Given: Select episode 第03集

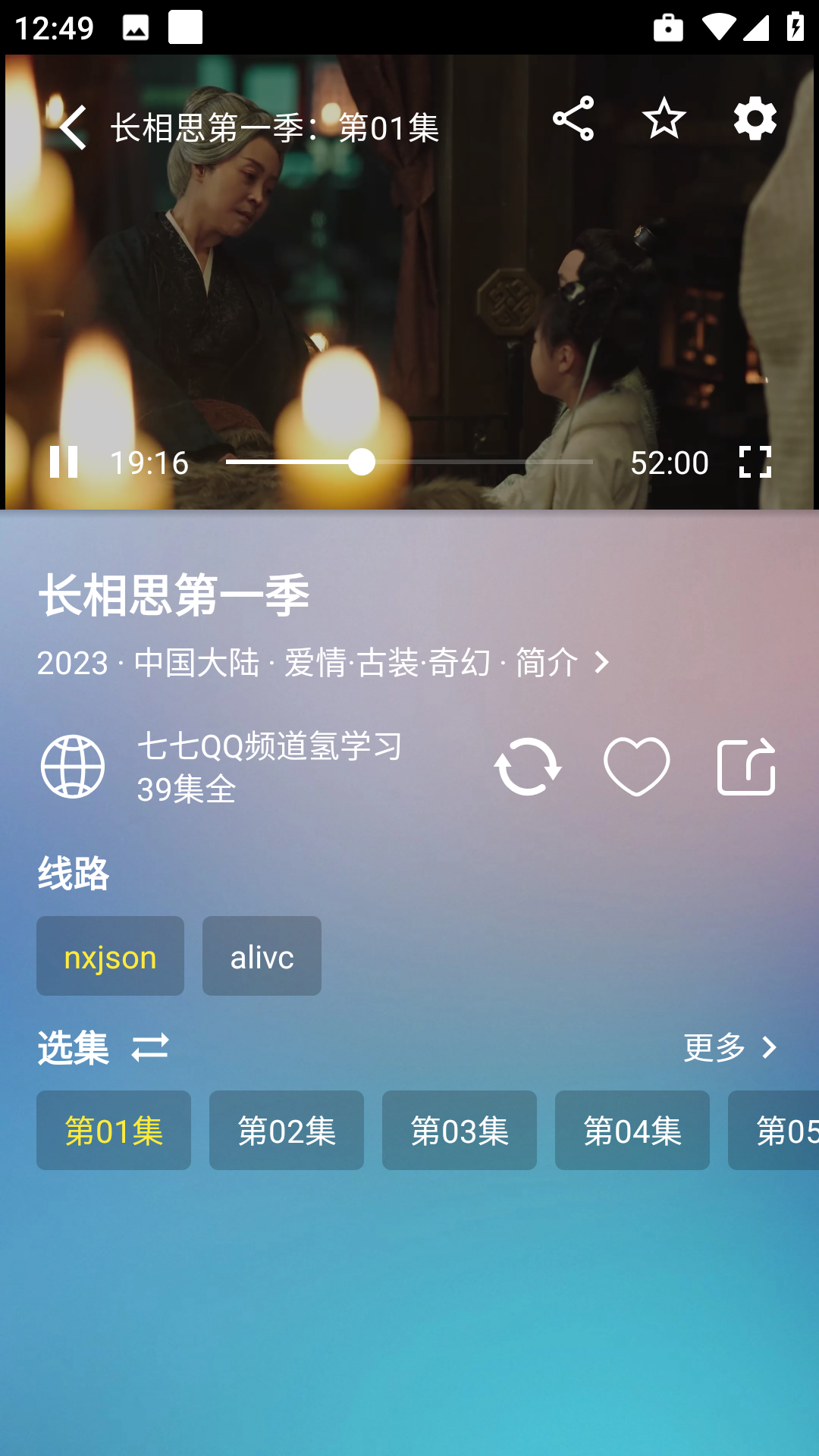Looking at the screenshot, I should (460, 1130).
